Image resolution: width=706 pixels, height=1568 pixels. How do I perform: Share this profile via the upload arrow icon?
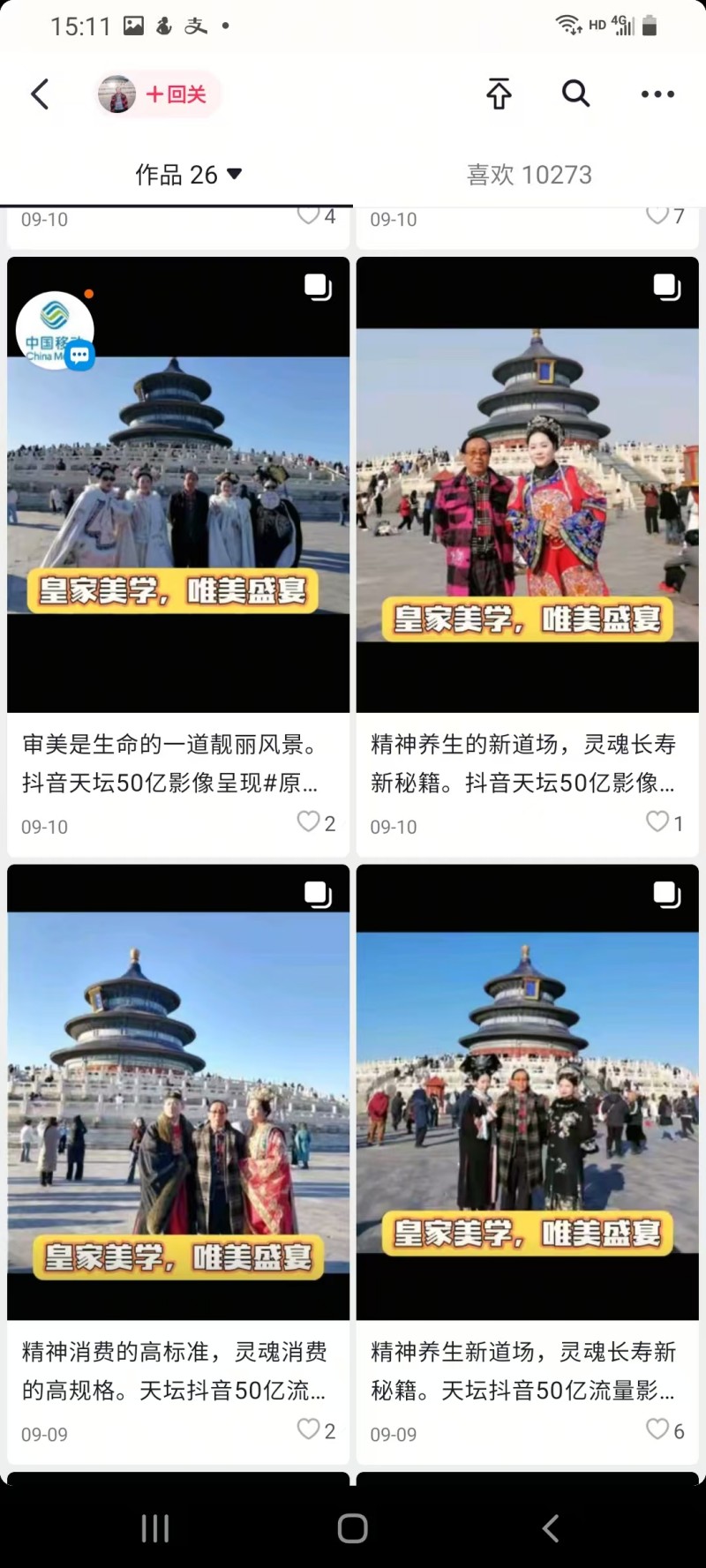coord(499,94)
